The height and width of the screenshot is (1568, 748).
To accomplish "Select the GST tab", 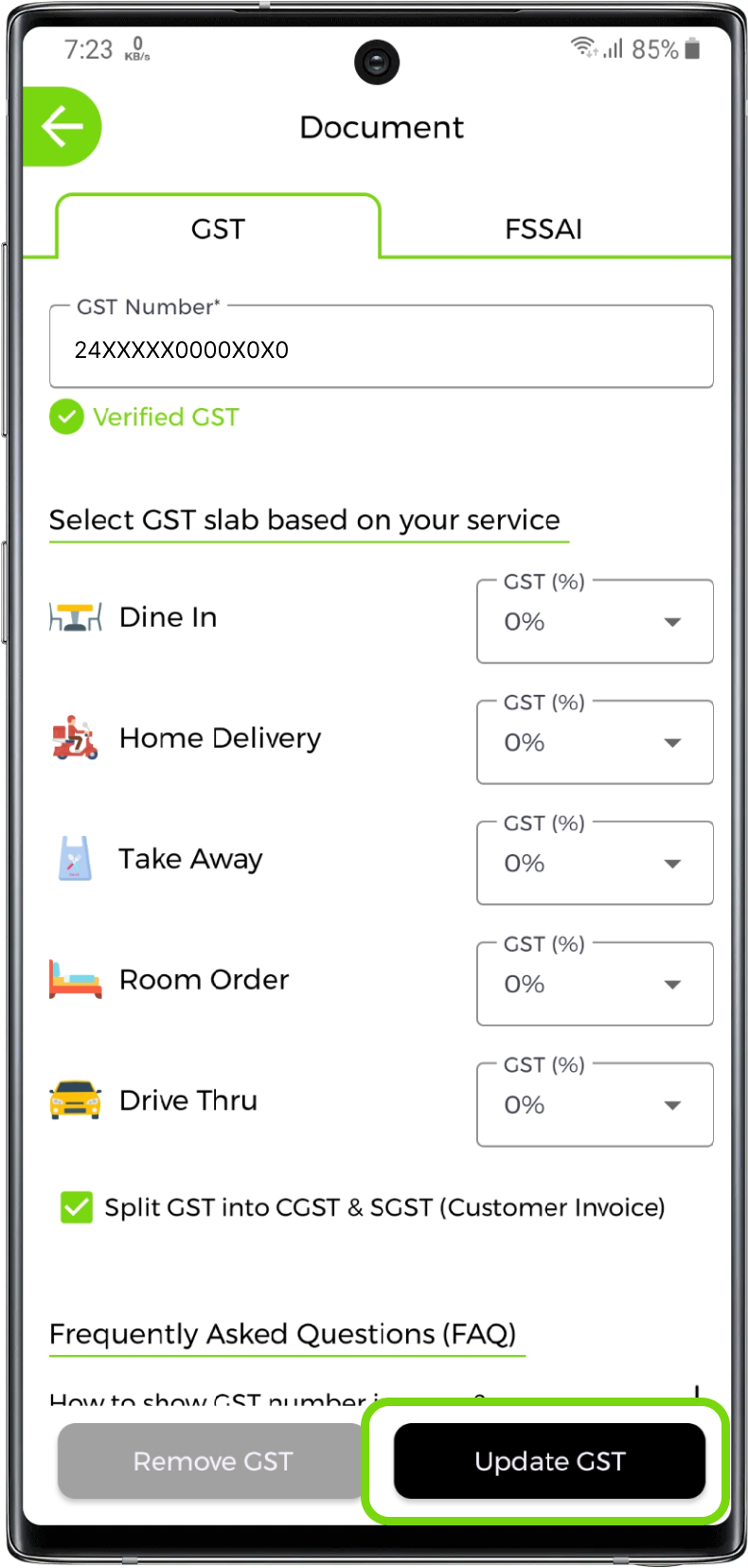I will point(218,229).
